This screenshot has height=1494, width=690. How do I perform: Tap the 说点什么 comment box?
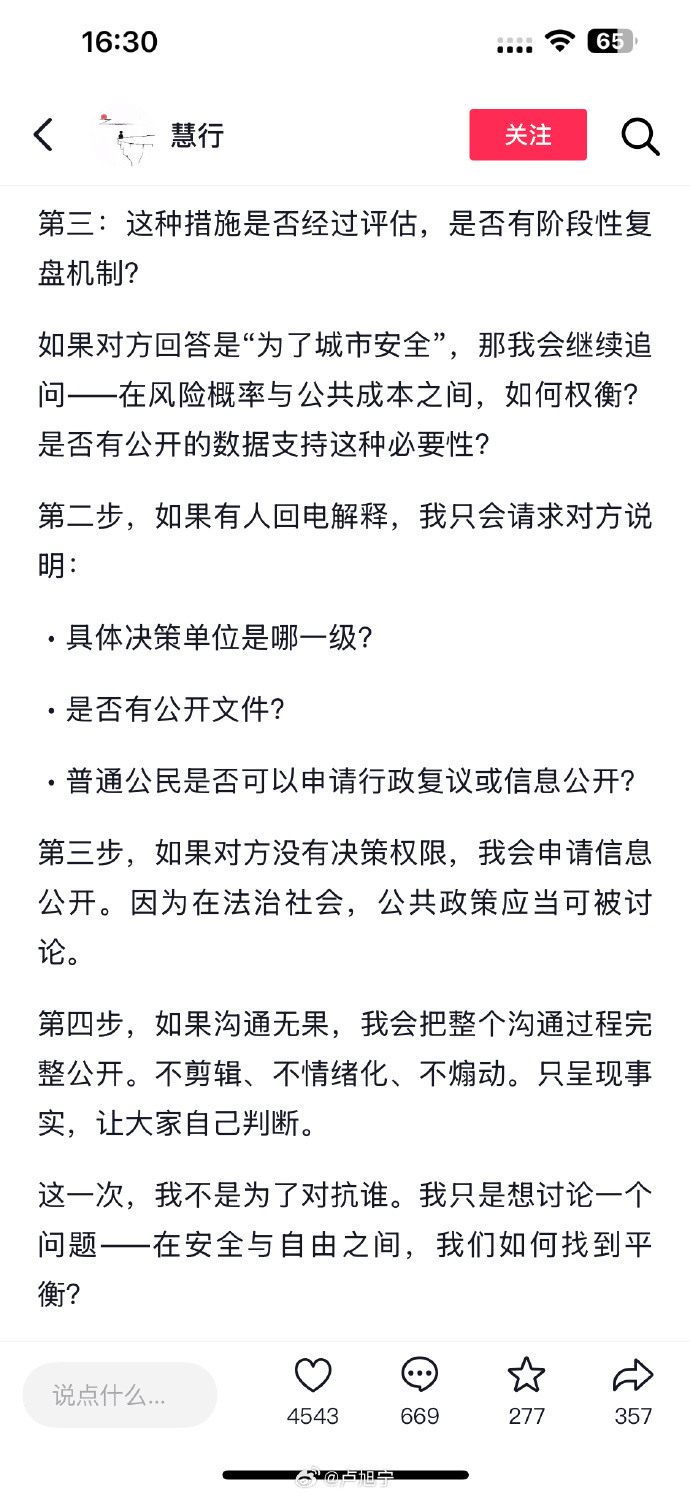coord(120,1395)
